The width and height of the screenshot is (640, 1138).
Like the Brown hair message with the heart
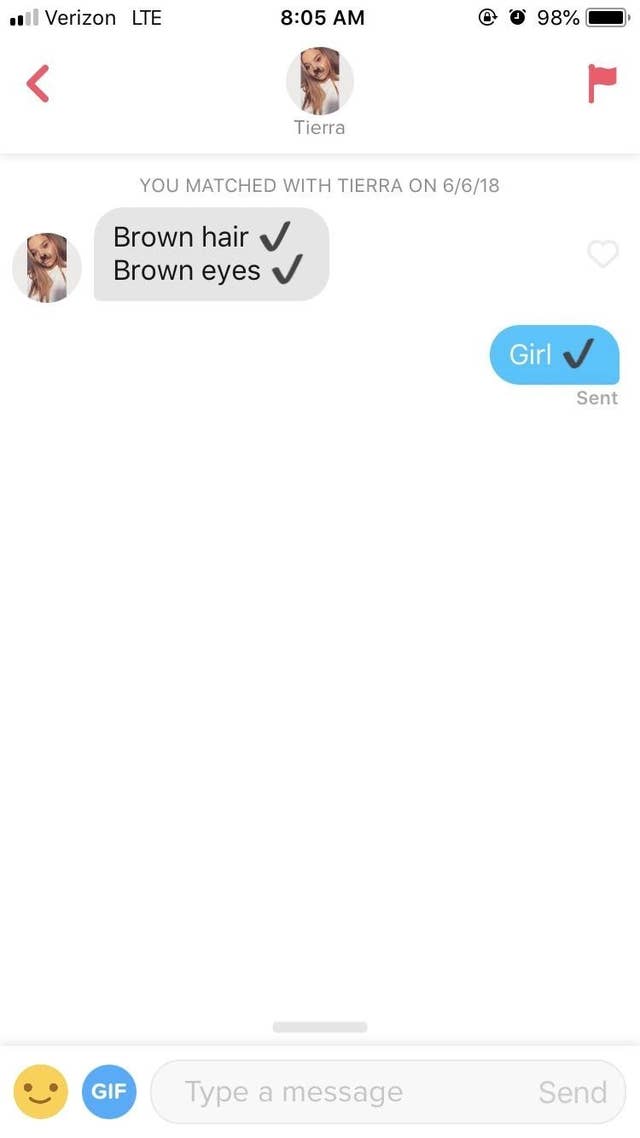tap(602, 254)
